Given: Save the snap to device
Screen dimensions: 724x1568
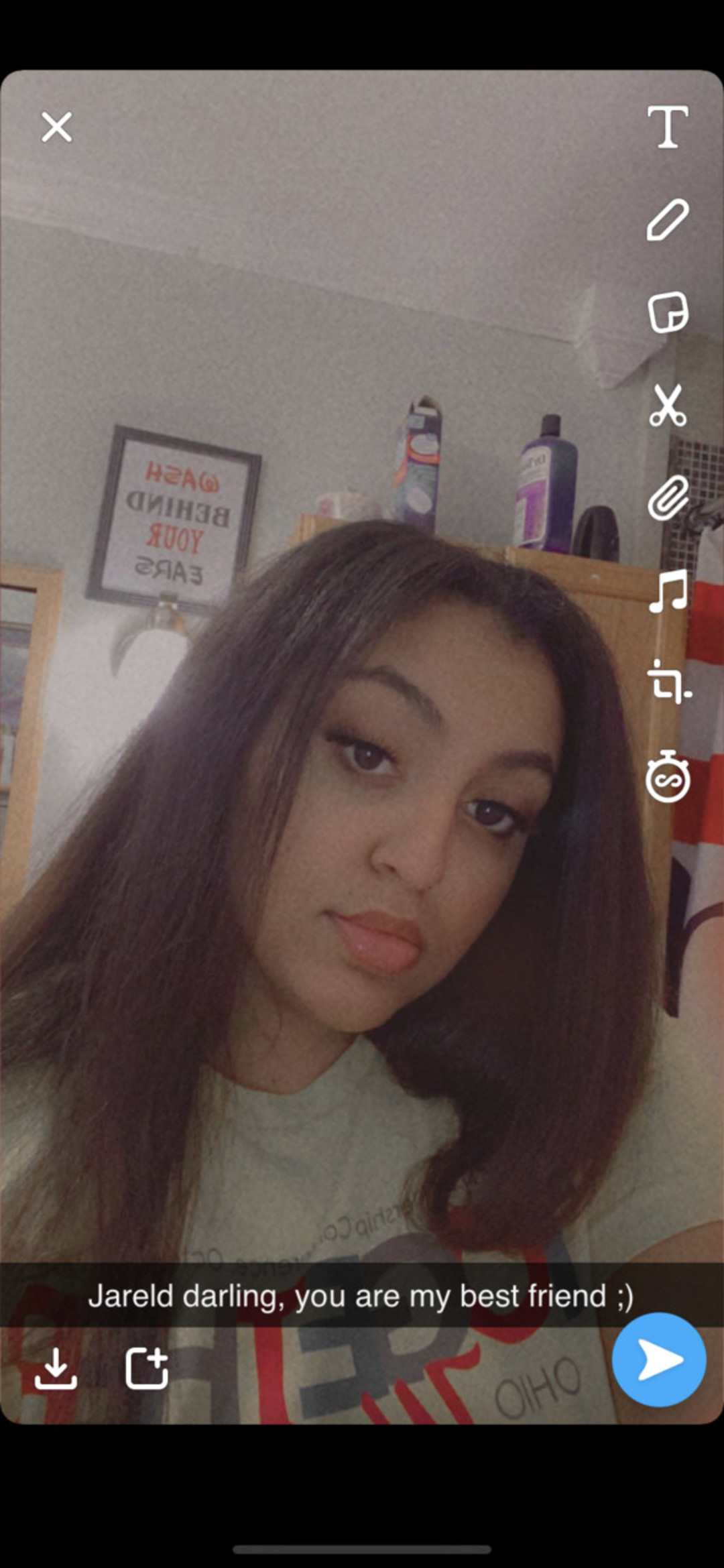Looking at the screenshot, I should (56, 1368).
